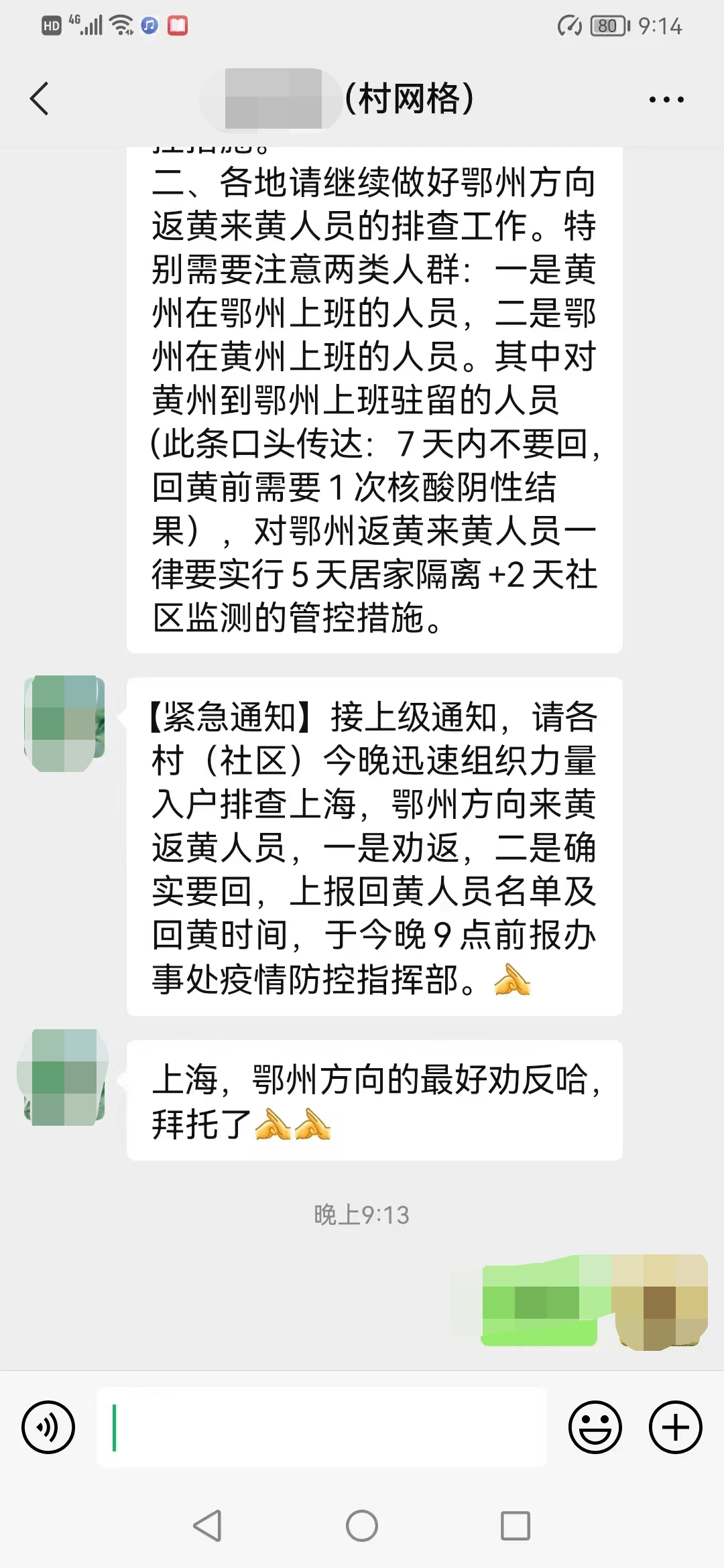Tap the sender's avatar beside the urgent notice
Screen dimensions: 724x1568
[64, 724]
